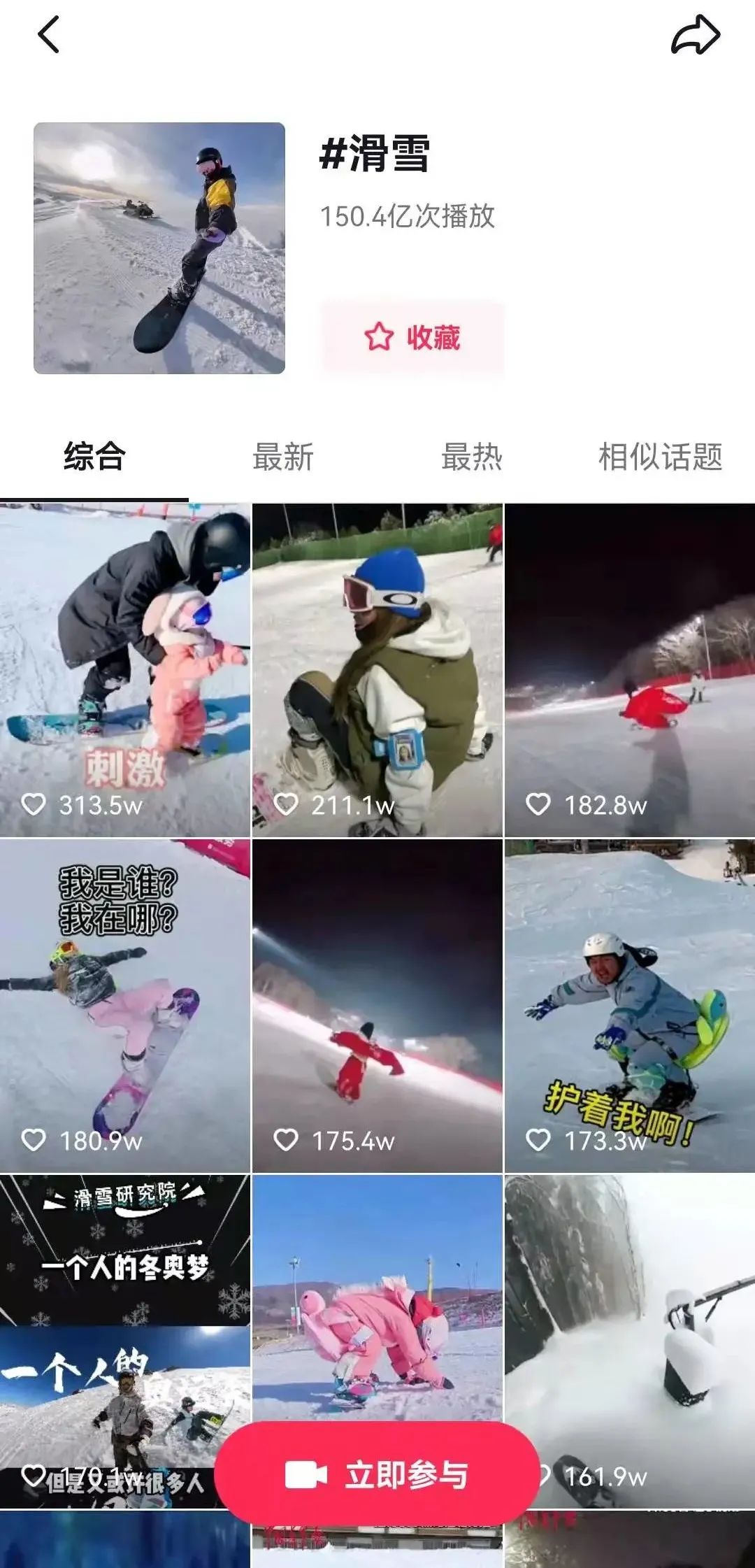Viewport: 755px width, 1568px height.
Task: Open the night skiing video with 182.8w likes
Action: pos(629,669)
